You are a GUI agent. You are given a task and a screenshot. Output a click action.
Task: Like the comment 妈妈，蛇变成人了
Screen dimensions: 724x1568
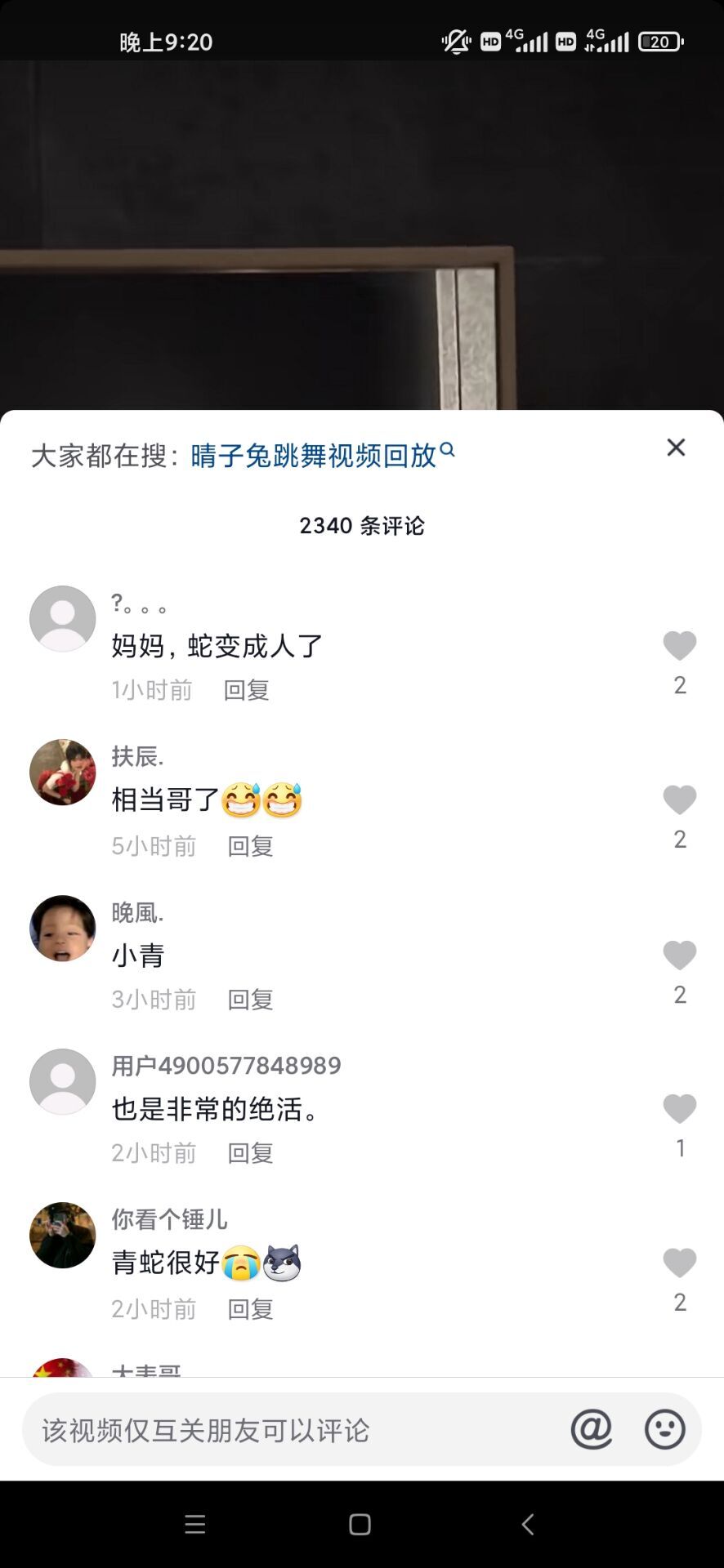679,646
